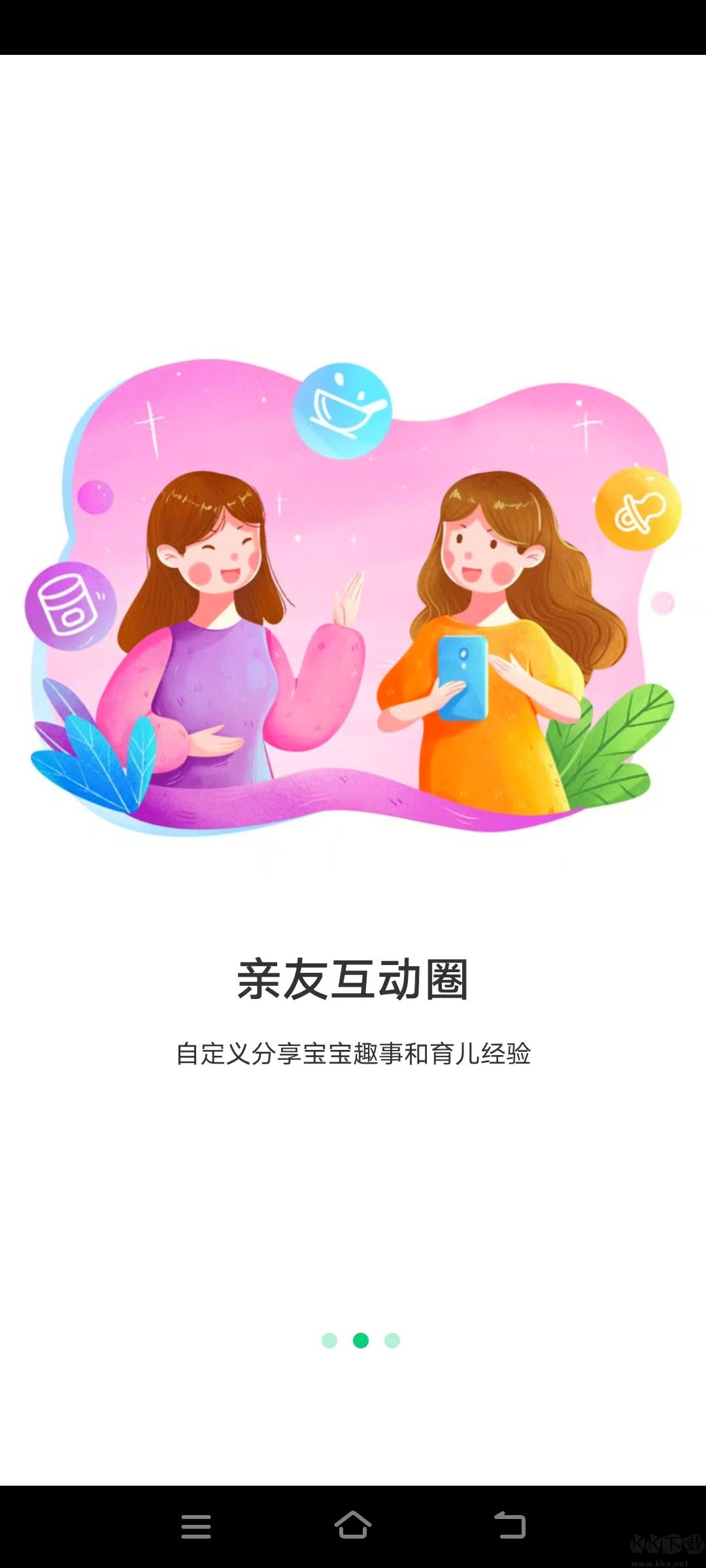
Task: Select the first onboarding page dot
Action: [x=329, y=1341]
